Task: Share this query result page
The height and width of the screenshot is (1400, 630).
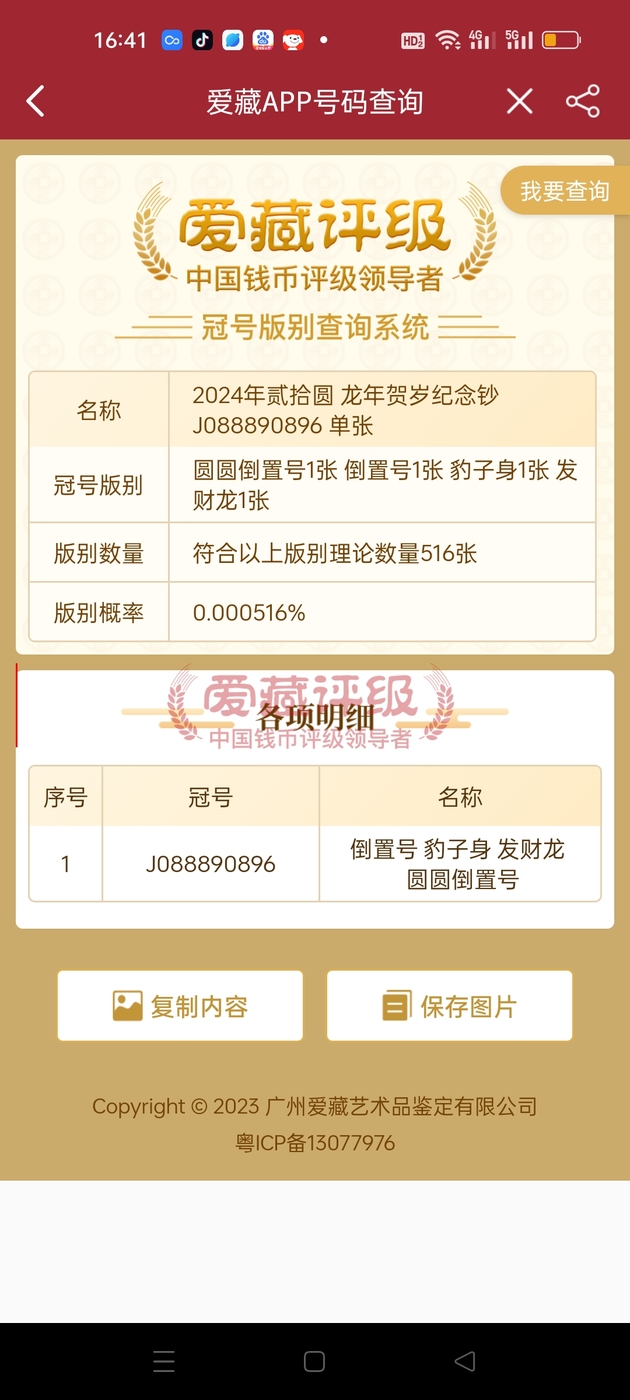Action: coord(583,101)
